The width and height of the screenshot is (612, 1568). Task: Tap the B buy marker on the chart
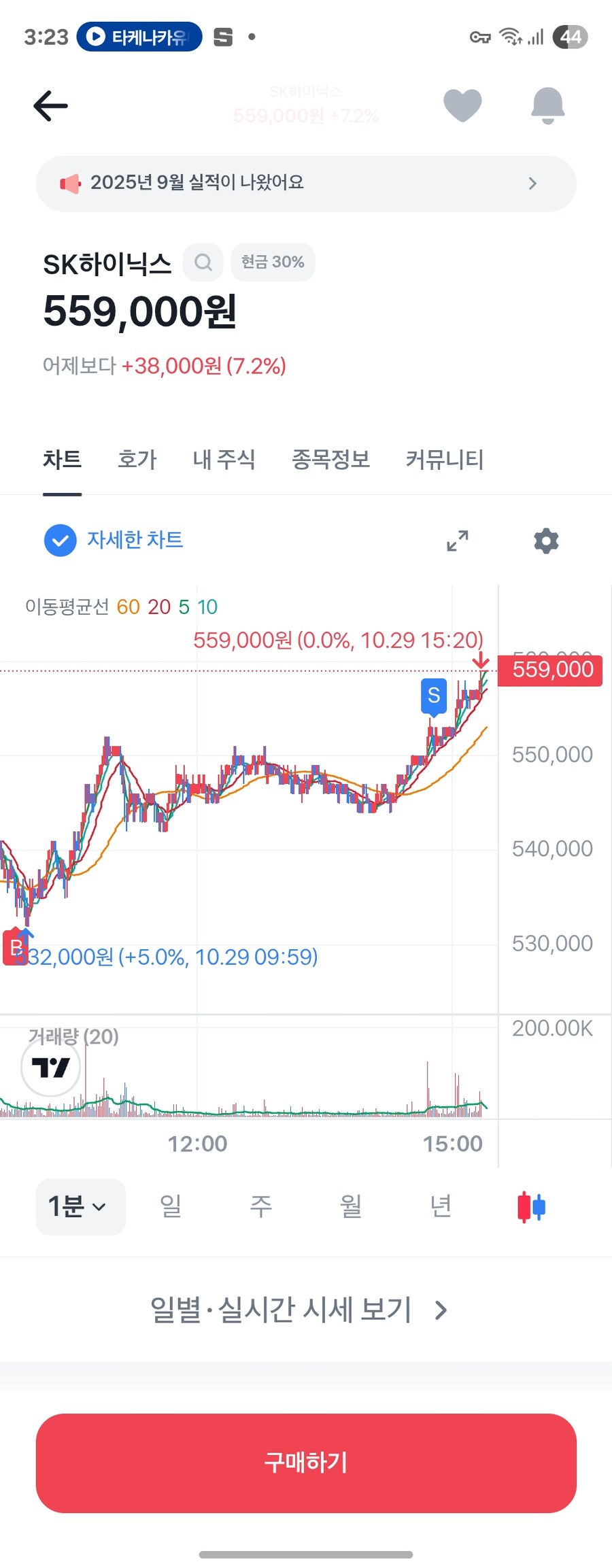[x=15, y=948]
